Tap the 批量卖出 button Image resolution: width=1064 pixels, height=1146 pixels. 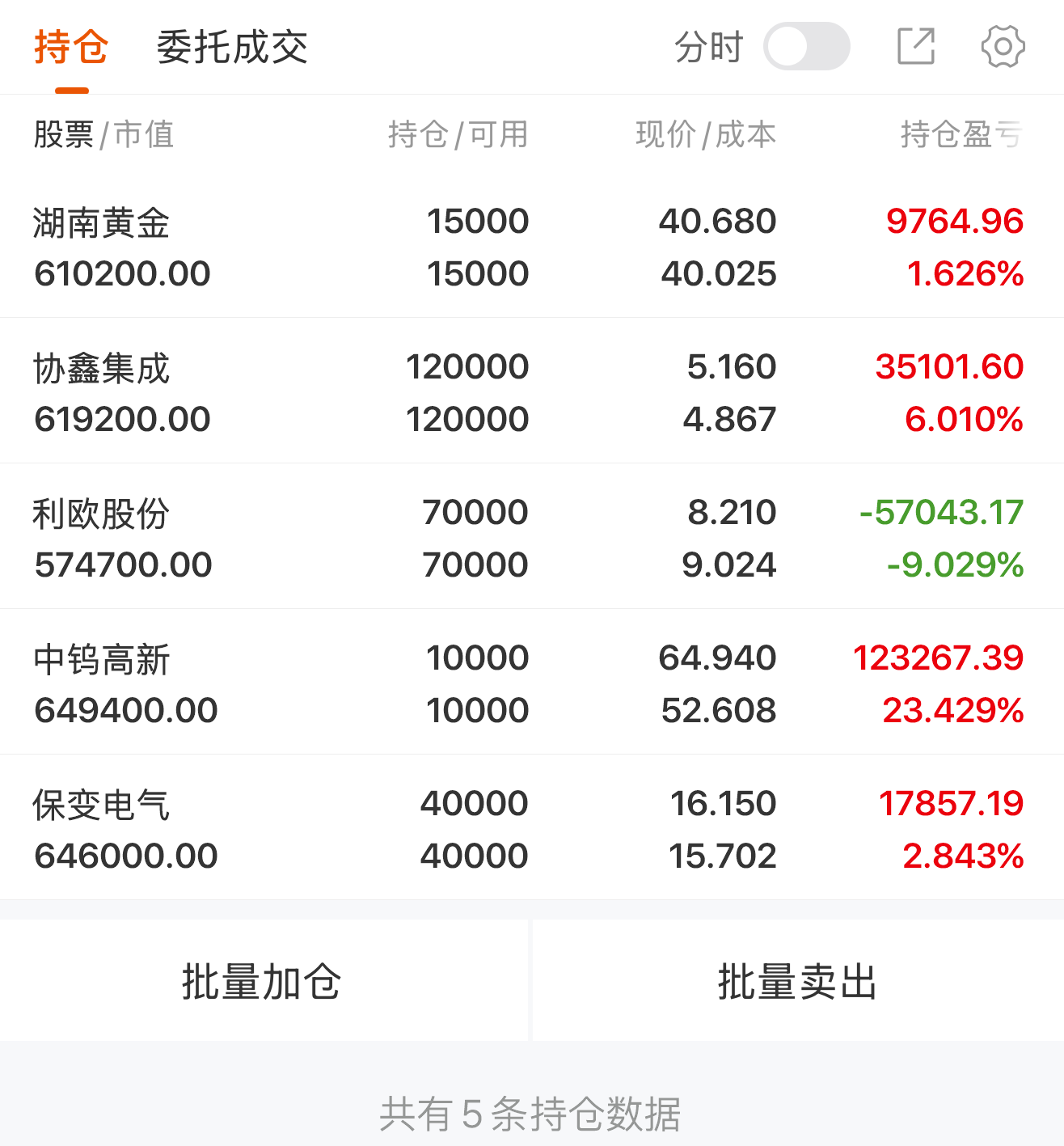[x=798, y=980]
